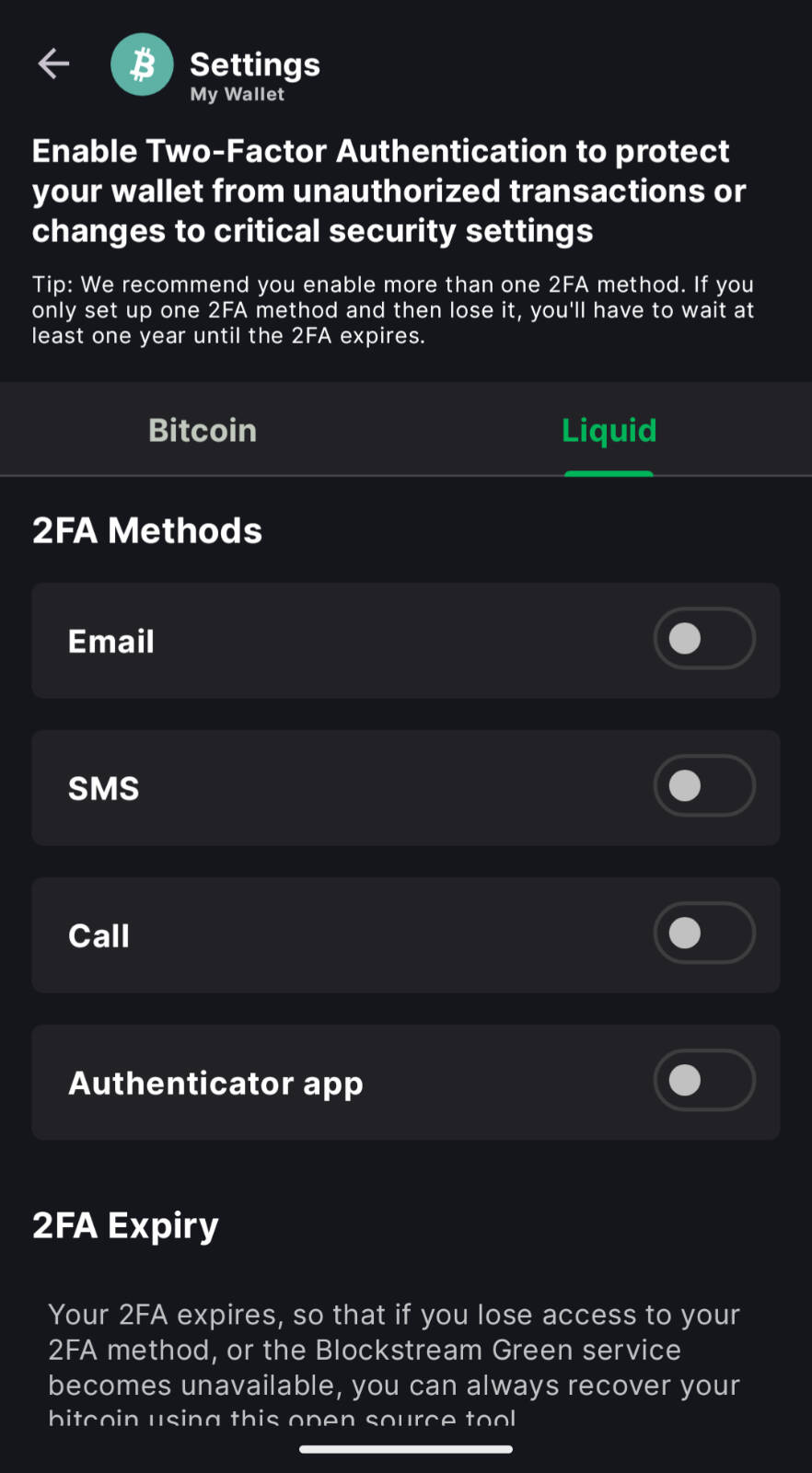The height and width of the screenshot is (1473, 812).
Task: Enable the Authenticator app toggle
Action: pos(704,1081)
